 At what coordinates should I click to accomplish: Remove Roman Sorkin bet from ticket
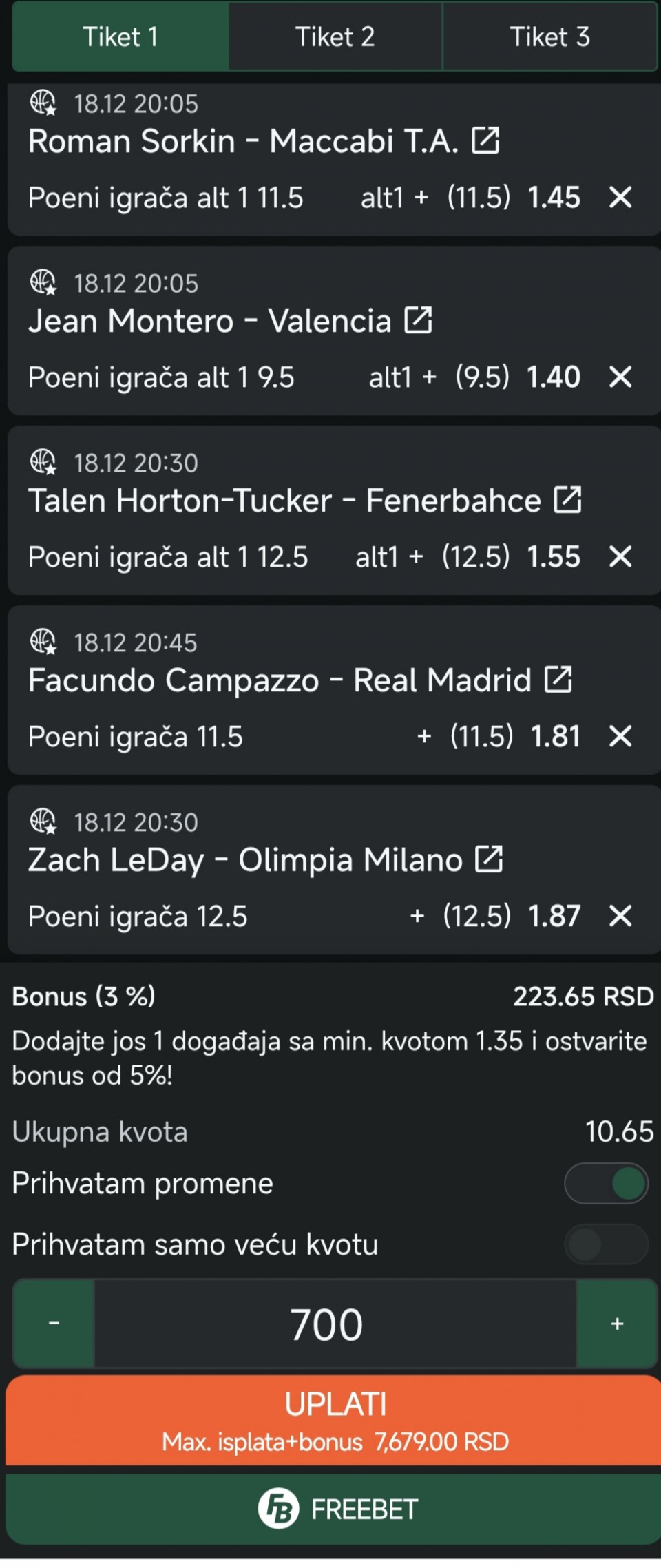[x=620, y=198]
